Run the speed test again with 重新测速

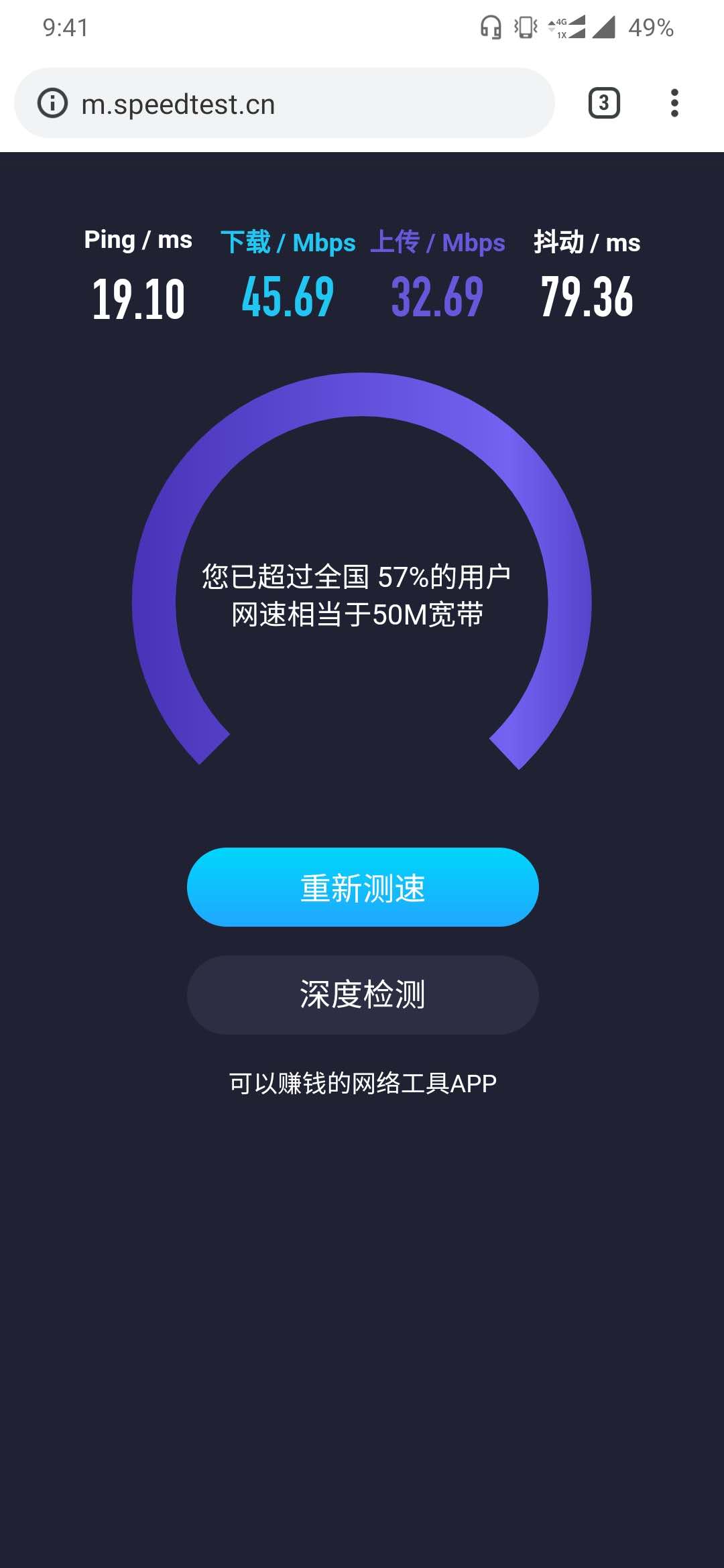(x=363, y=887)
